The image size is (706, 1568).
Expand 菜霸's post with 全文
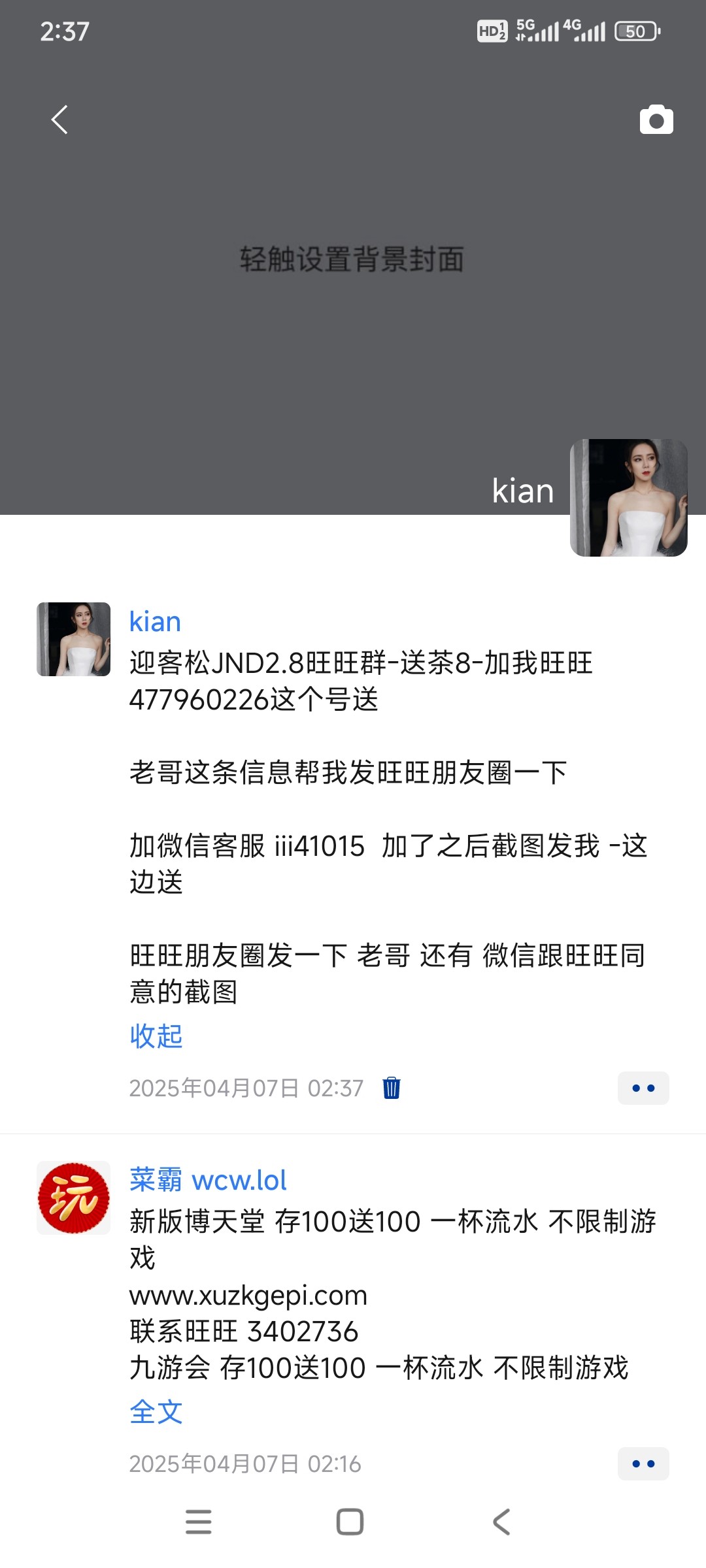(x=156, y=1411)
